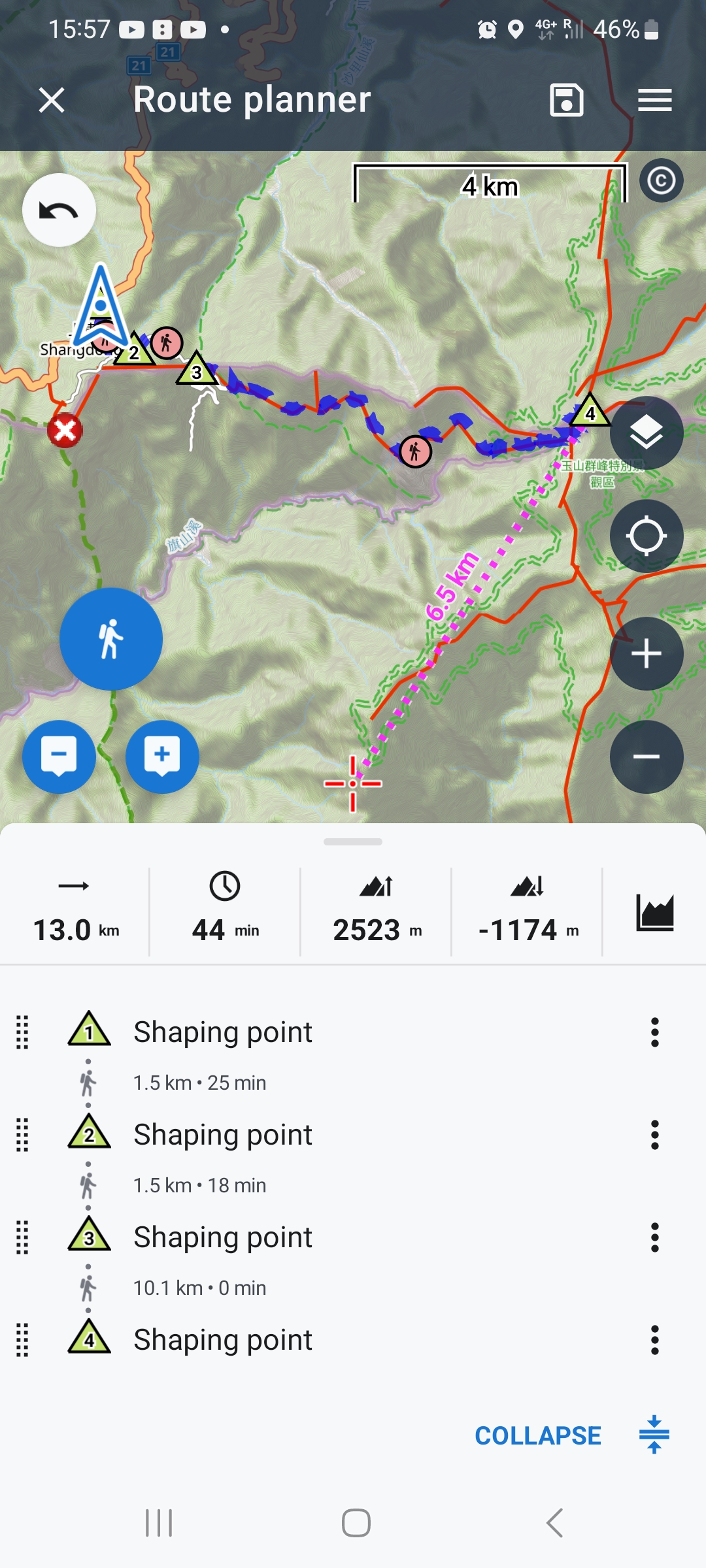
Task: Save the planned route
Action: [566, 101]
